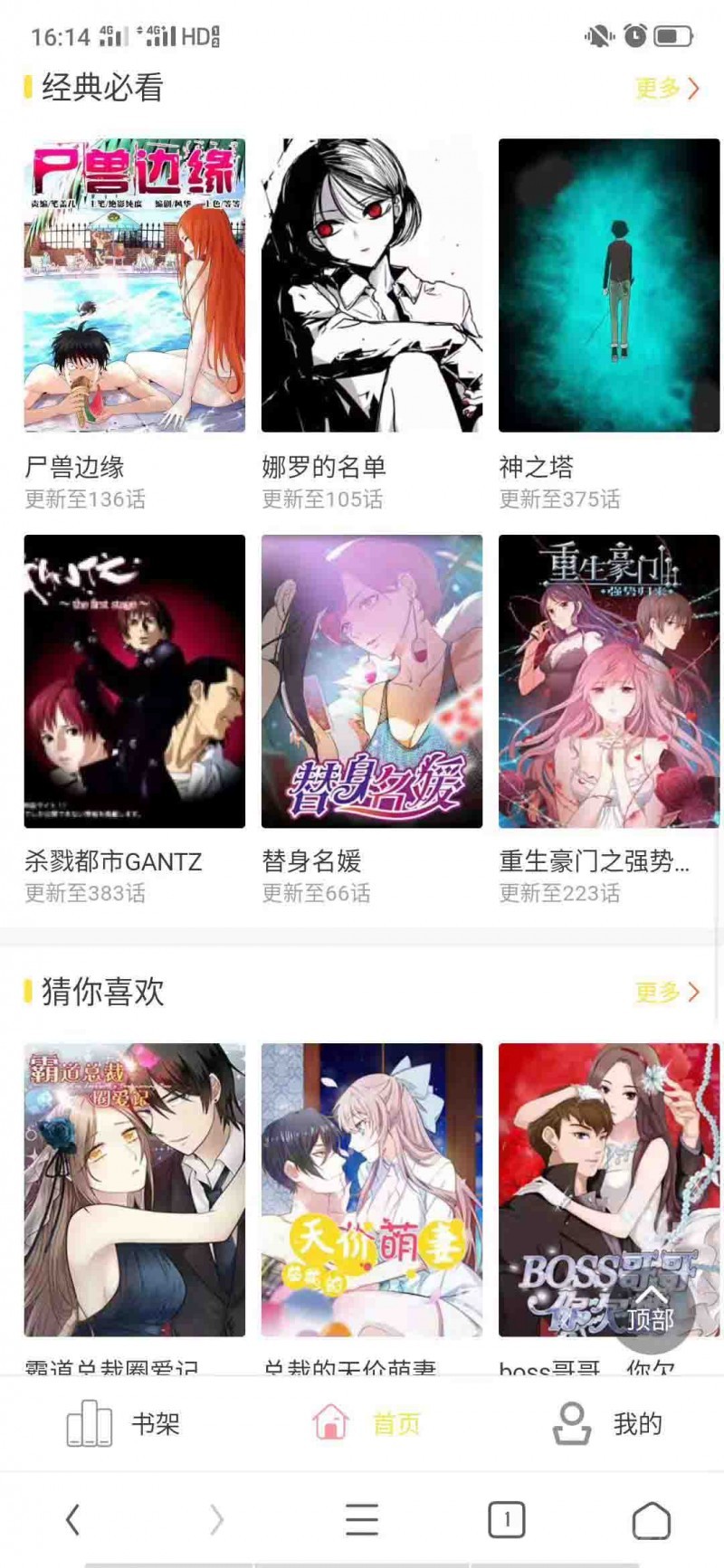Open the browser menu
Viewport: 724px width, 1568px height.
click(x=362, y=1520)
